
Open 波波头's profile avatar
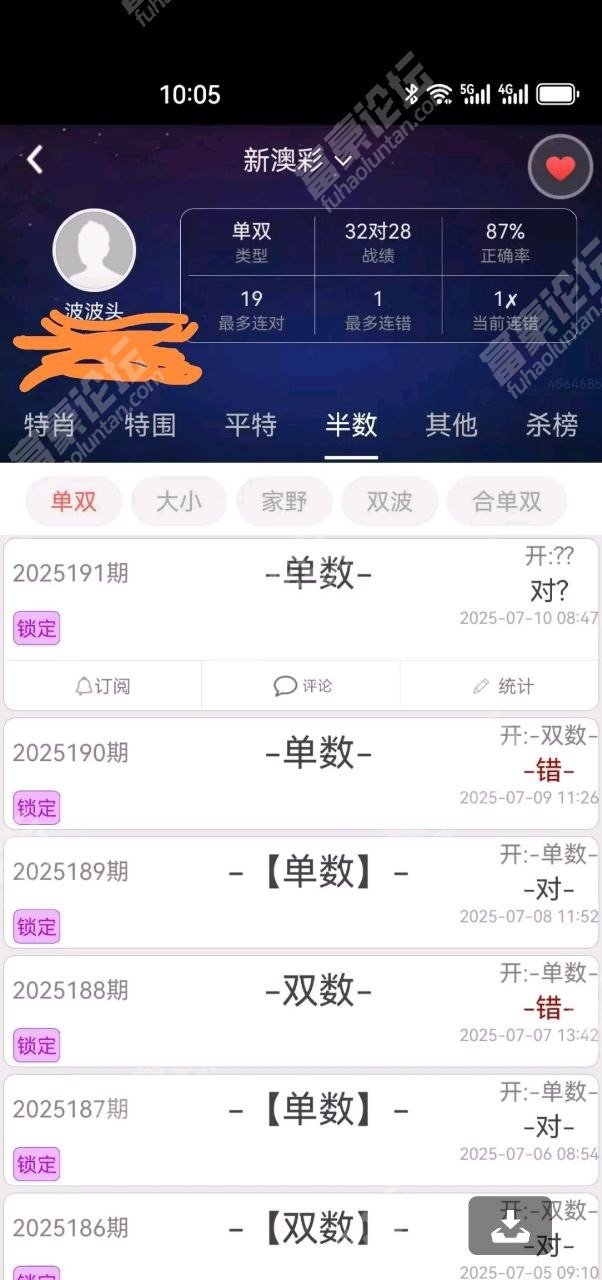click(94, 250)
